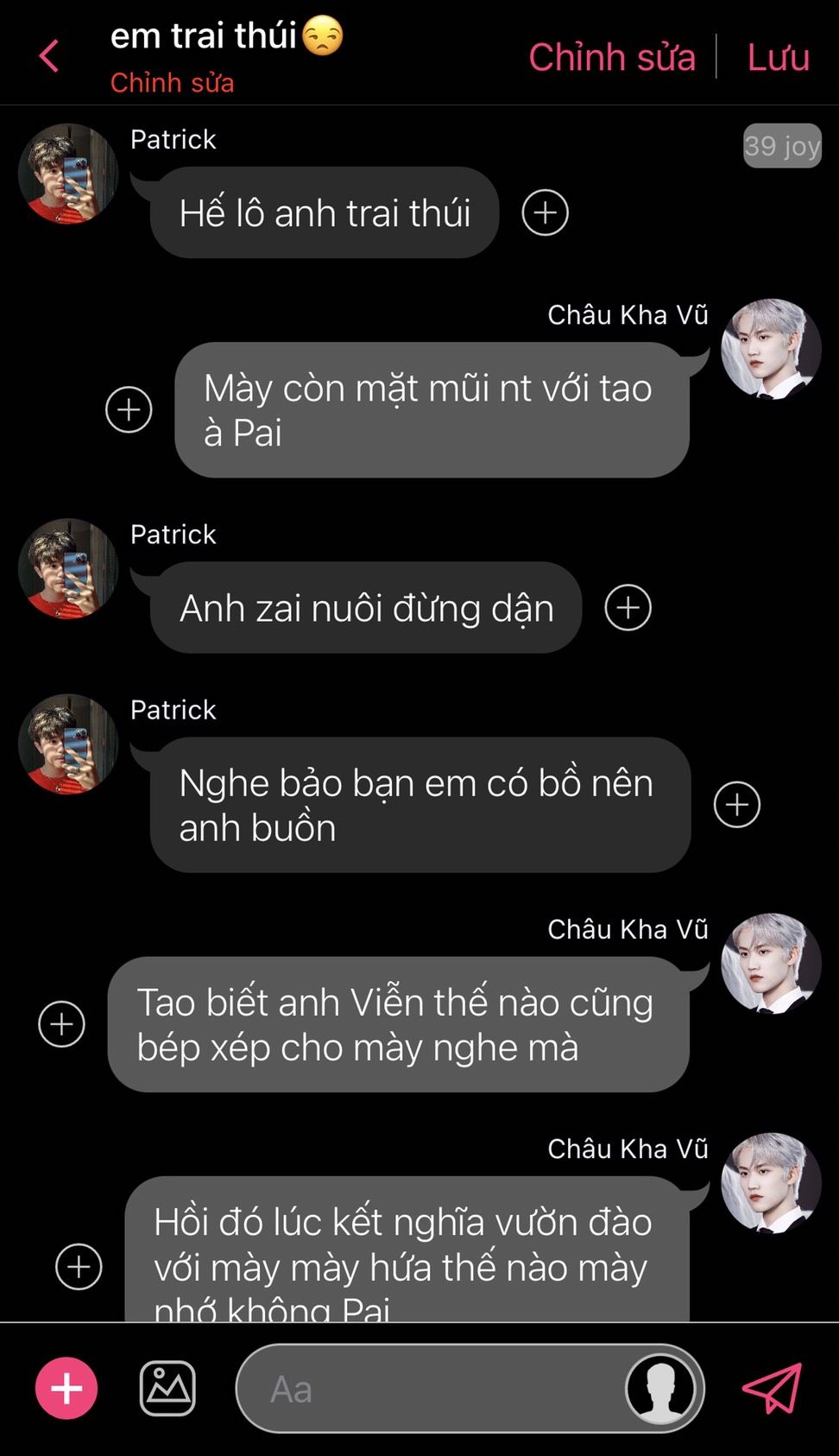Tap Châu Kha Vũ's avatar on "Mày còn" message

(771, 349)
